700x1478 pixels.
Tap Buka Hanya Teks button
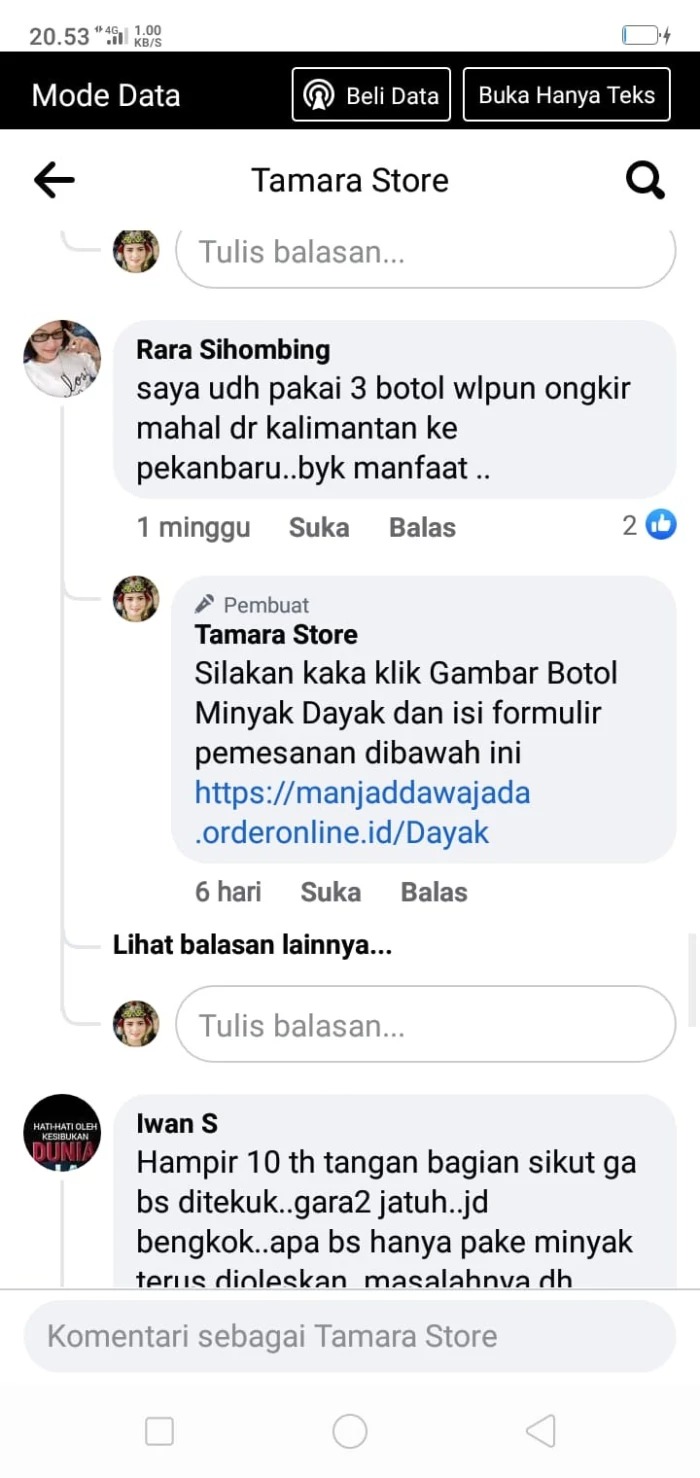[566, 95]
